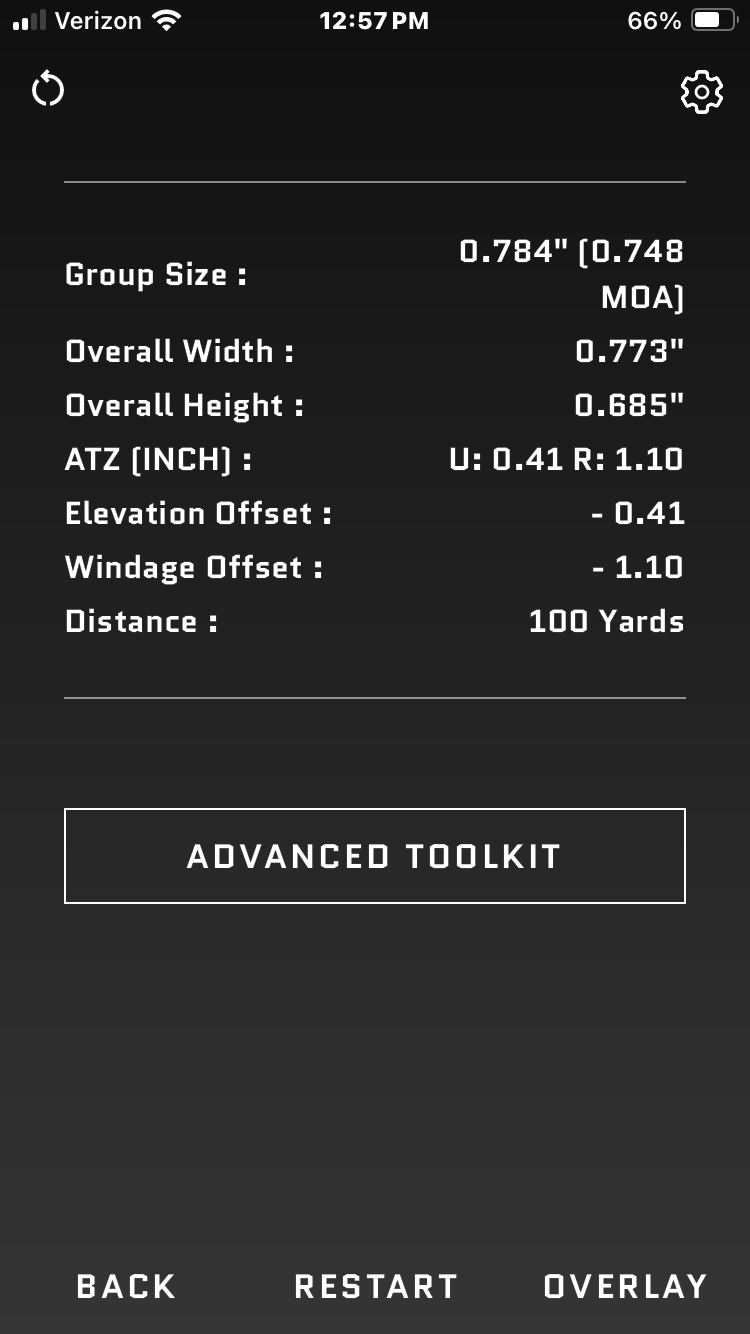The image size is (750, 1334).
Task: Open the settings gear
Action: 701,92
